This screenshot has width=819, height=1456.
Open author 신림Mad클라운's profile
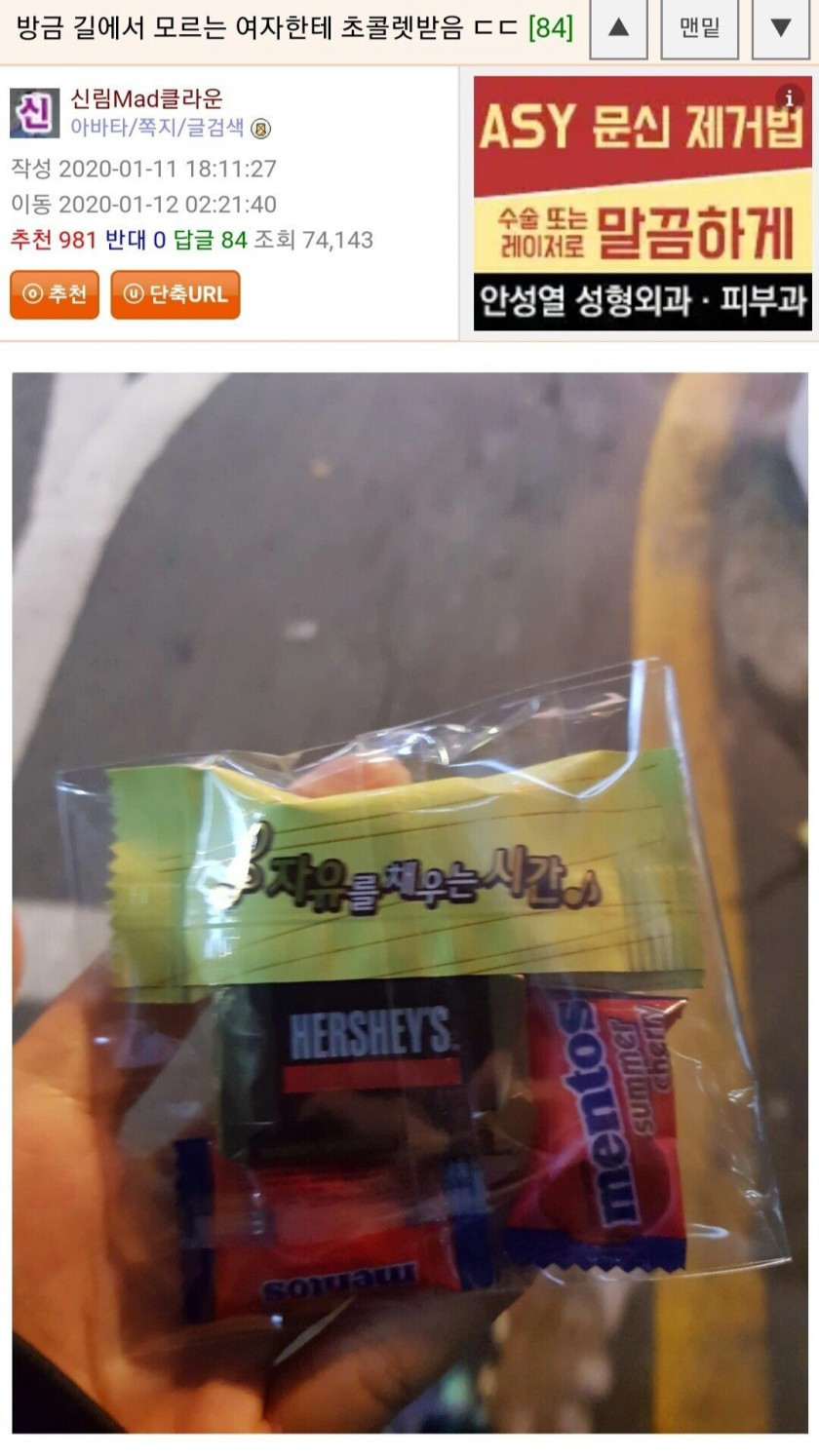pyautogui.click(x=146, y=98)
